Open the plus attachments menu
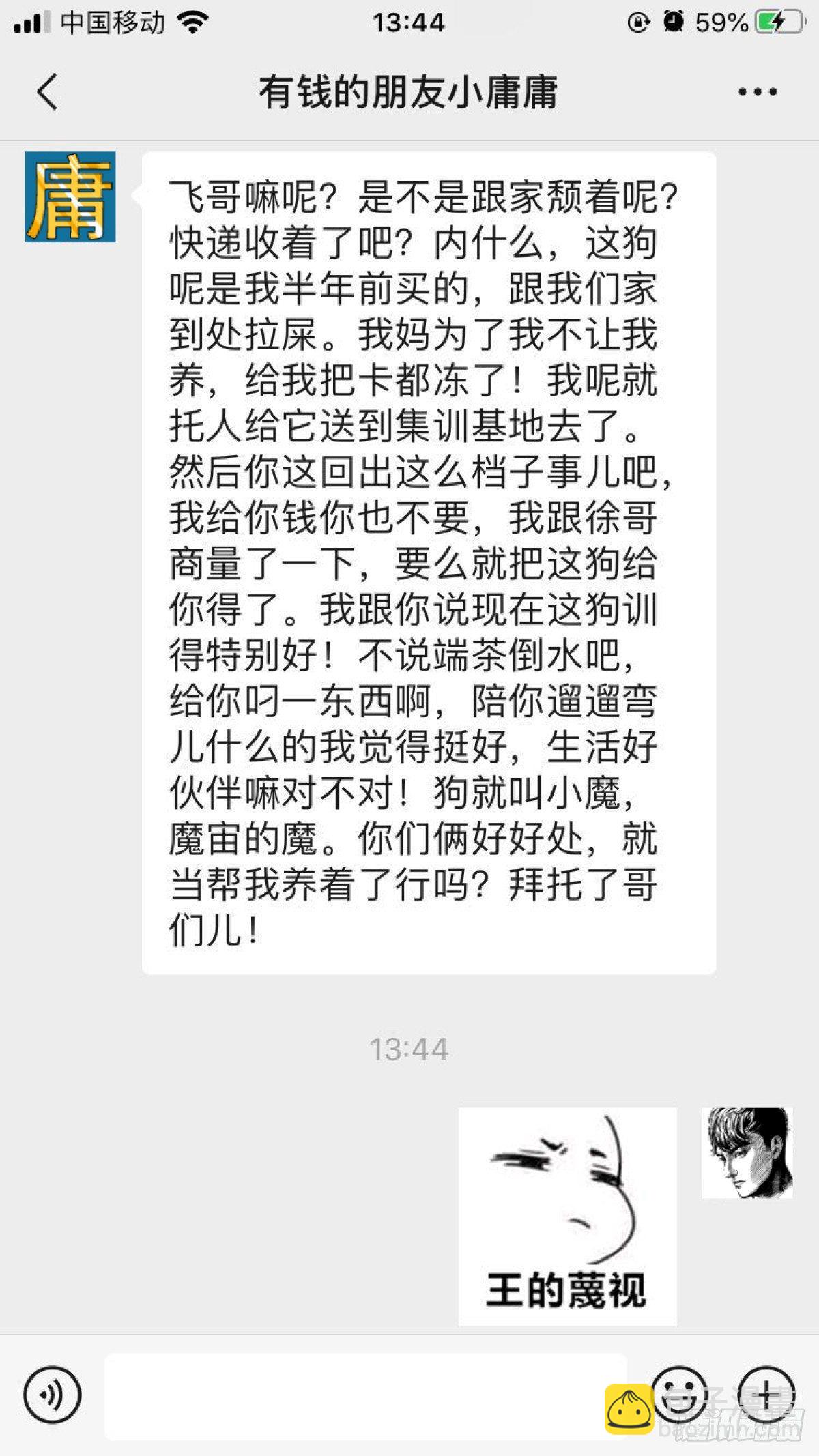This screenshot has height=1456, width=819. [x=766, y=1393]
